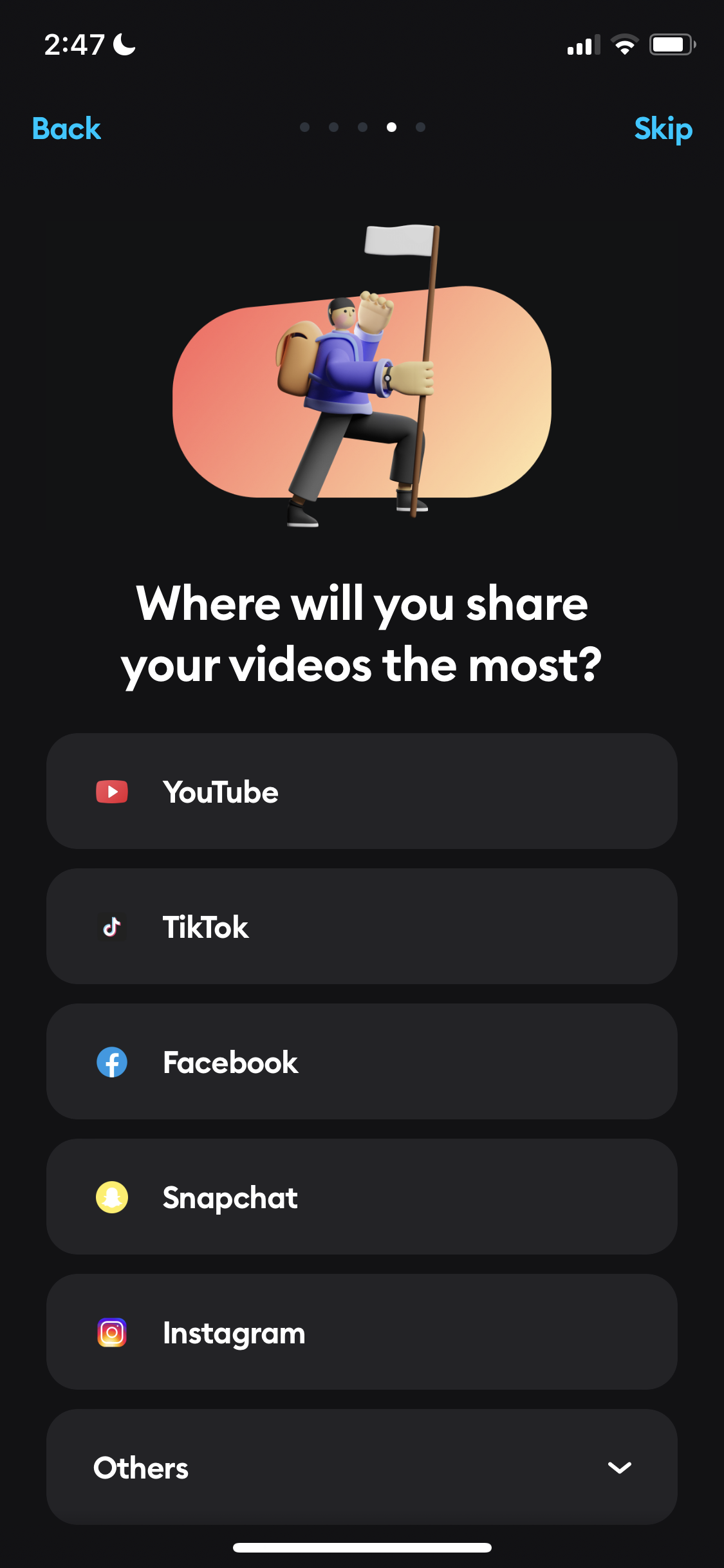Click the Instagram camera icon

[x=111, y=1333]
